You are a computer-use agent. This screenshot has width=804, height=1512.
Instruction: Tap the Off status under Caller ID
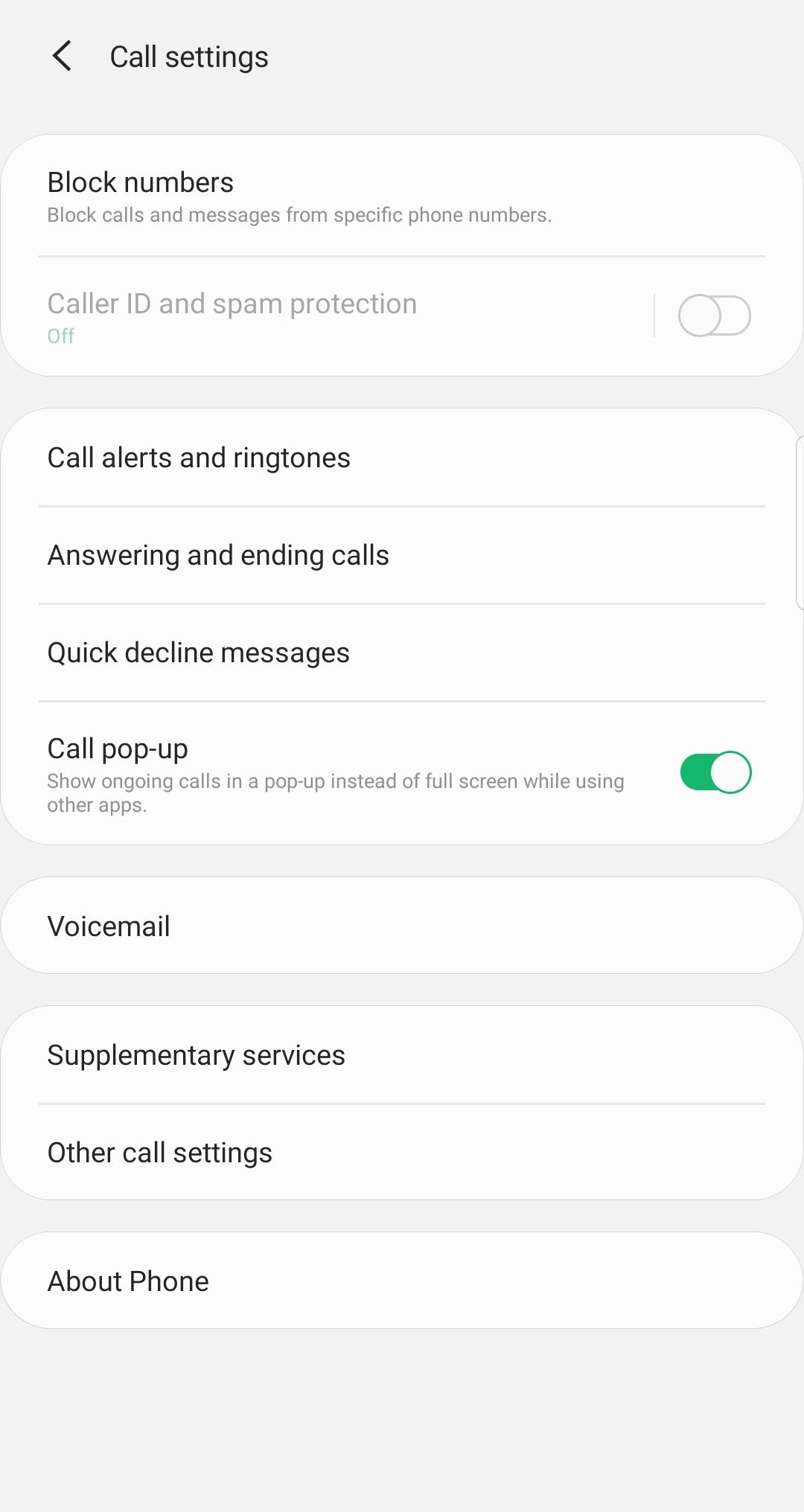click(60, 336)
